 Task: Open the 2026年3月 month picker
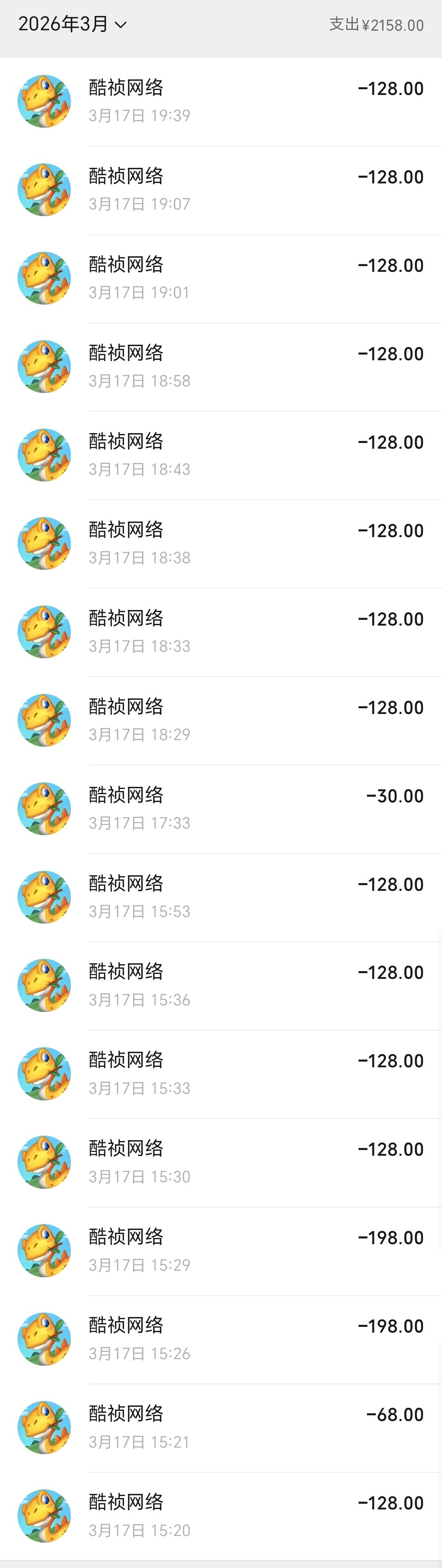[x=72, y=24]
